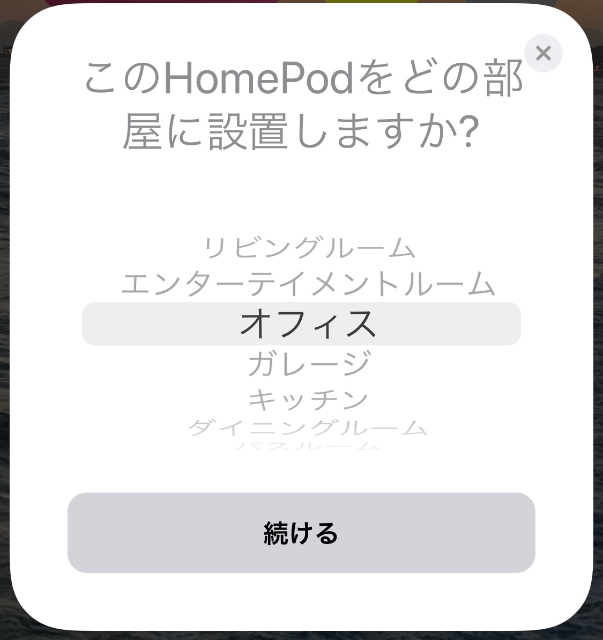Image resolution: width=603 pixels, height=640 pixels.
Task: Select ガレージ from the room list
Action: (x=309, y=363)
